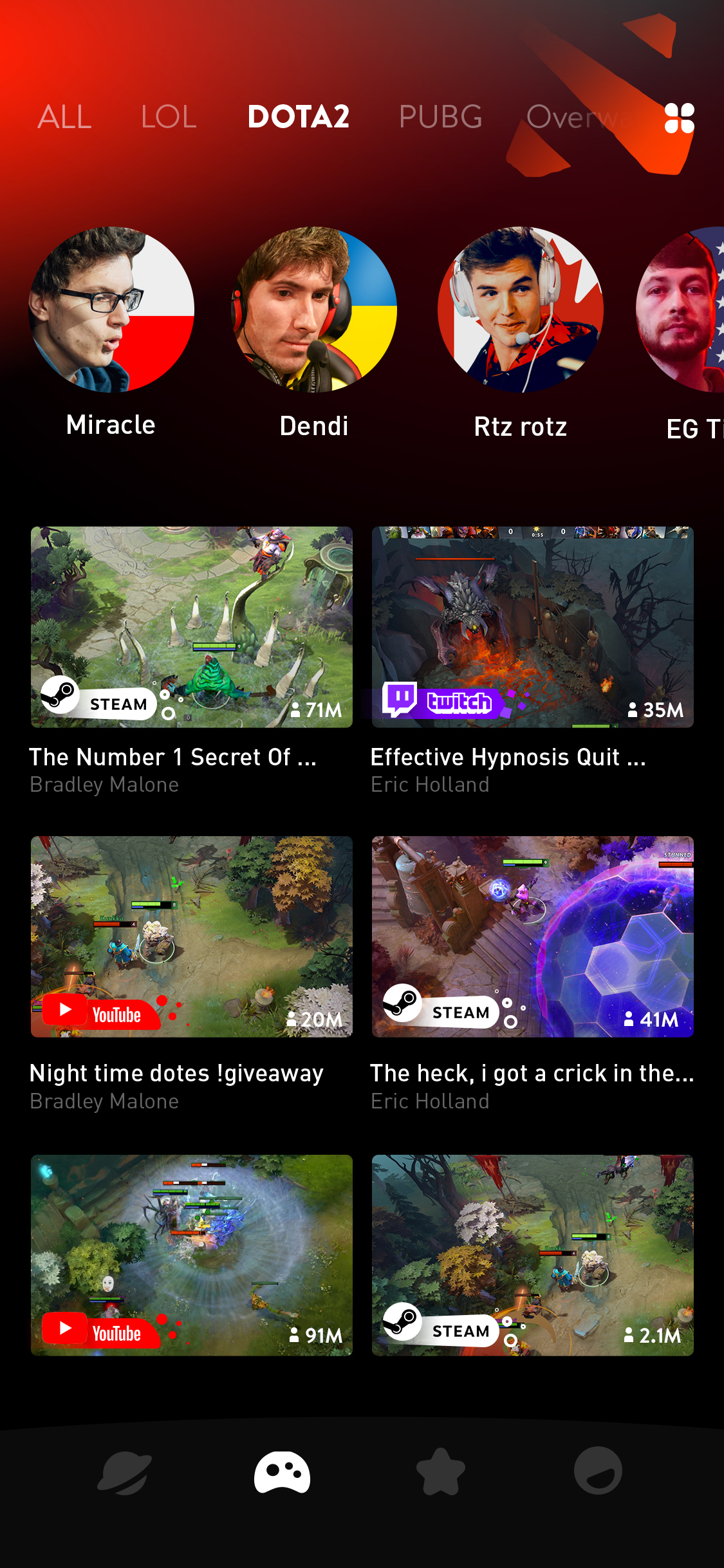Select the PUBG tab
The image size is (724, 1568).
coord(440,117)
